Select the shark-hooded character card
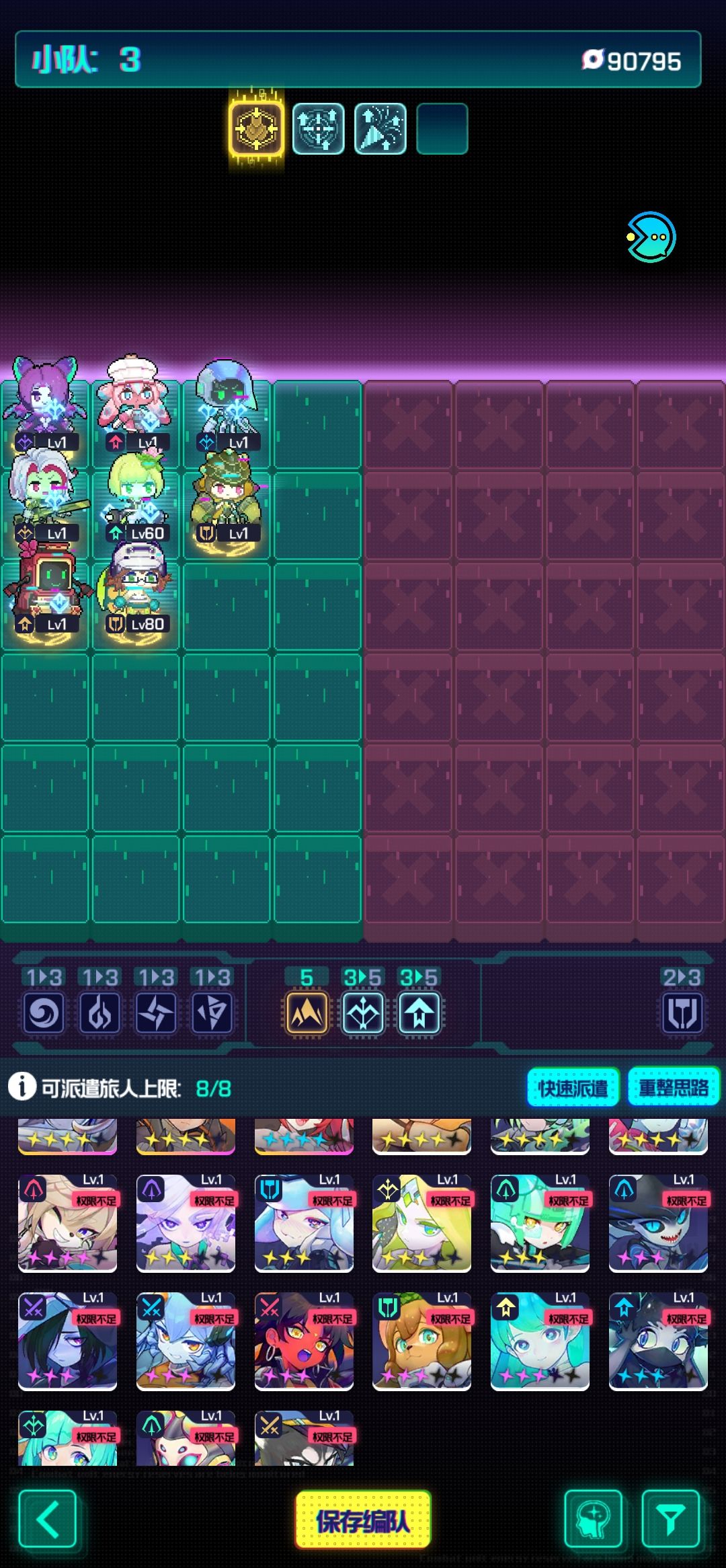The image size is (726, 1568). tap(658, 1223)
